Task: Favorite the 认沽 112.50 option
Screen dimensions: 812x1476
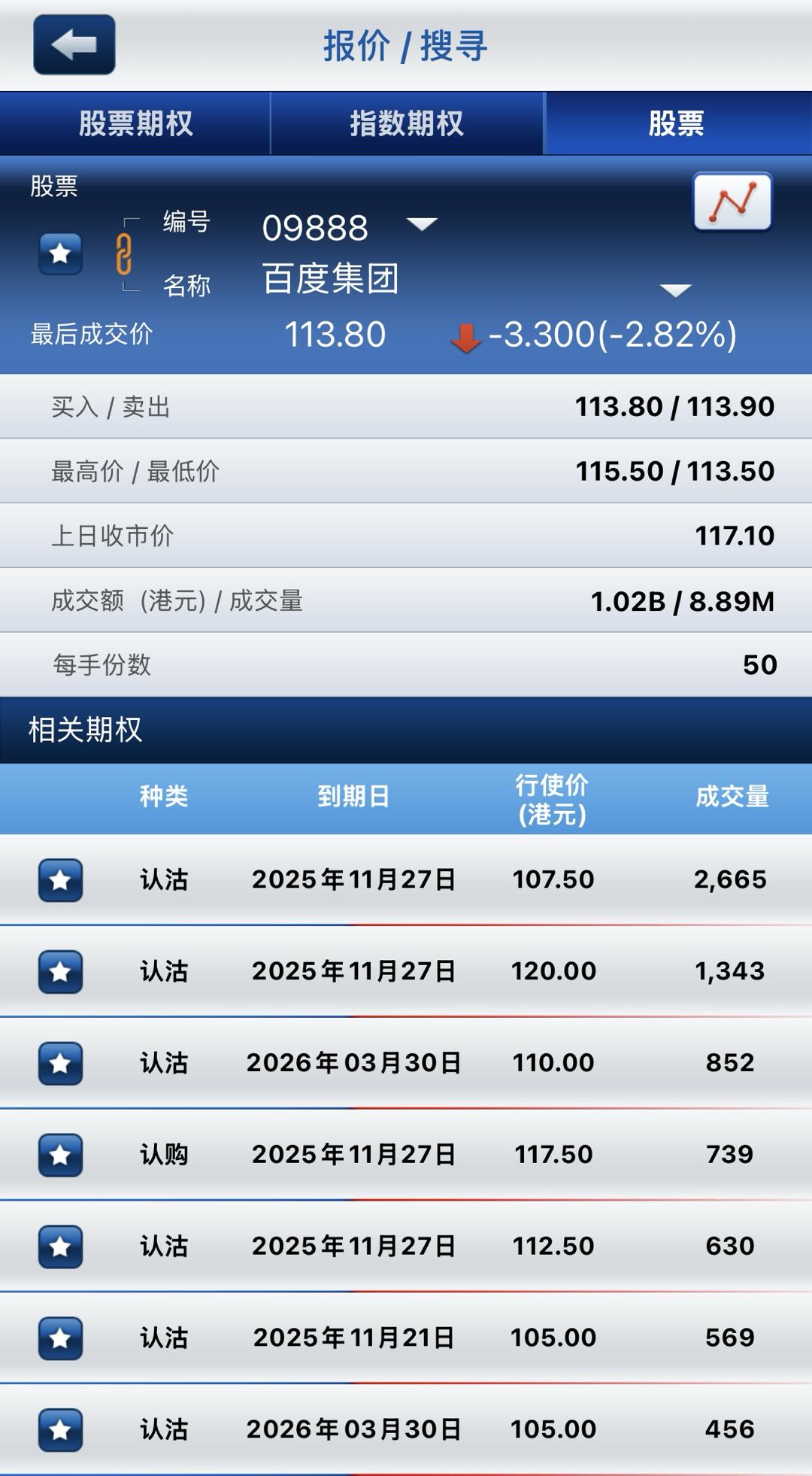Action: pyautogui.click(x=60, y=1247)
